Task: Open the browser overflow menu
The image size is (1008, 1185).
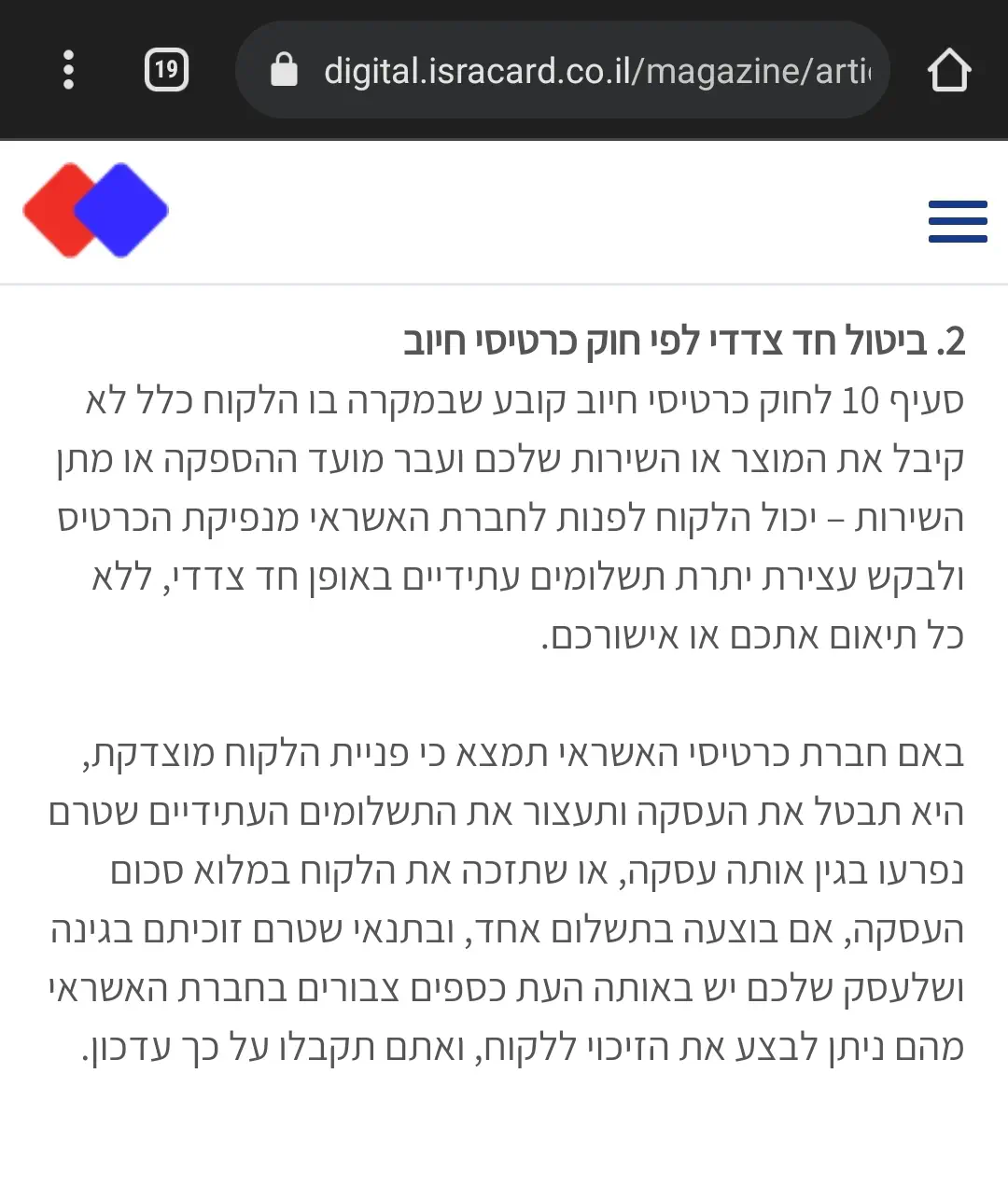Action: pos(68,70)
